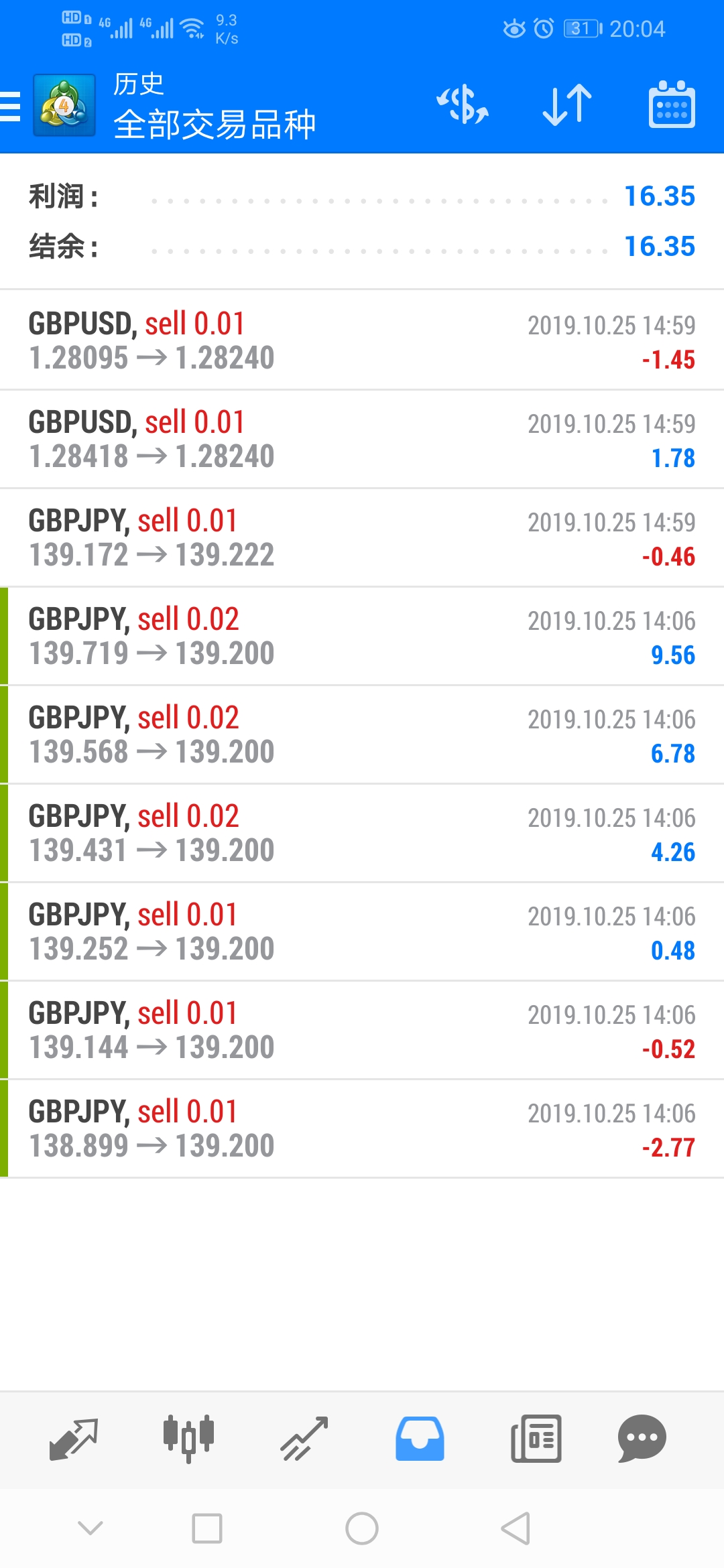724x1568 pixels.
Task: Open the calendar date range picker
Action: pos(672,105)
